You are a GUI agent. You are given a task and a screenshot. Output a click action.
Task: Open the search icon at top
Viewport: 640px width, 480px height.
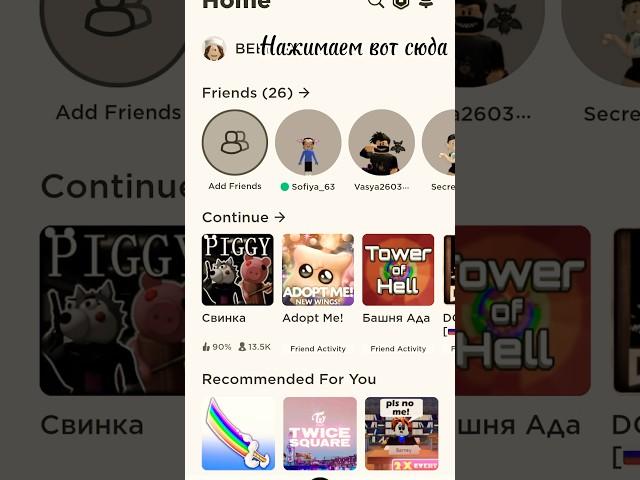click(x=375, y=4)
